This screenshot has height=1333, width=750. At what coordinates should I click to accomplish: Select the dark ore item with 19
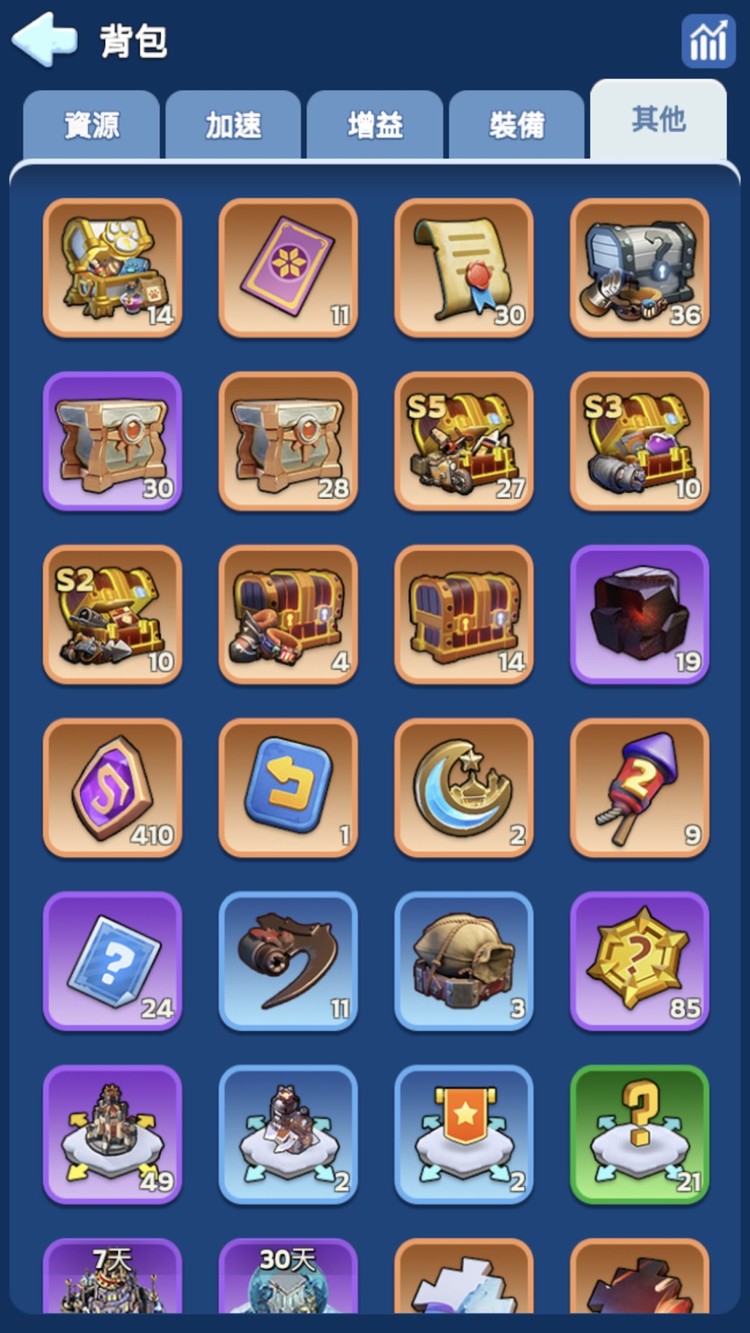640,614
